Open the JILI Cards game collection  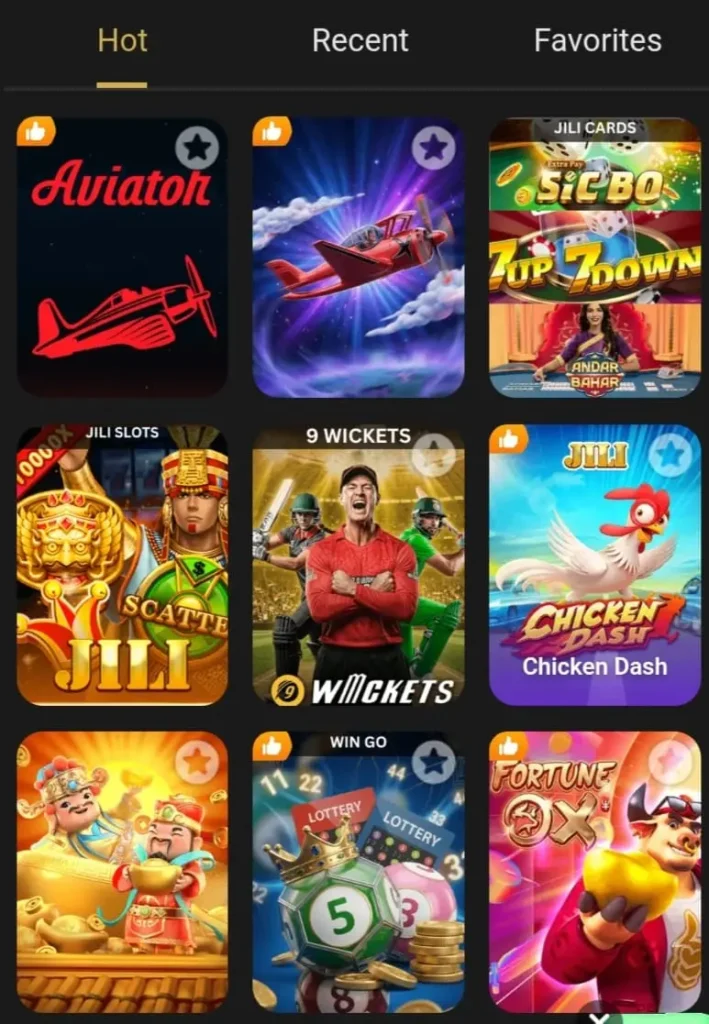(595, 260)
